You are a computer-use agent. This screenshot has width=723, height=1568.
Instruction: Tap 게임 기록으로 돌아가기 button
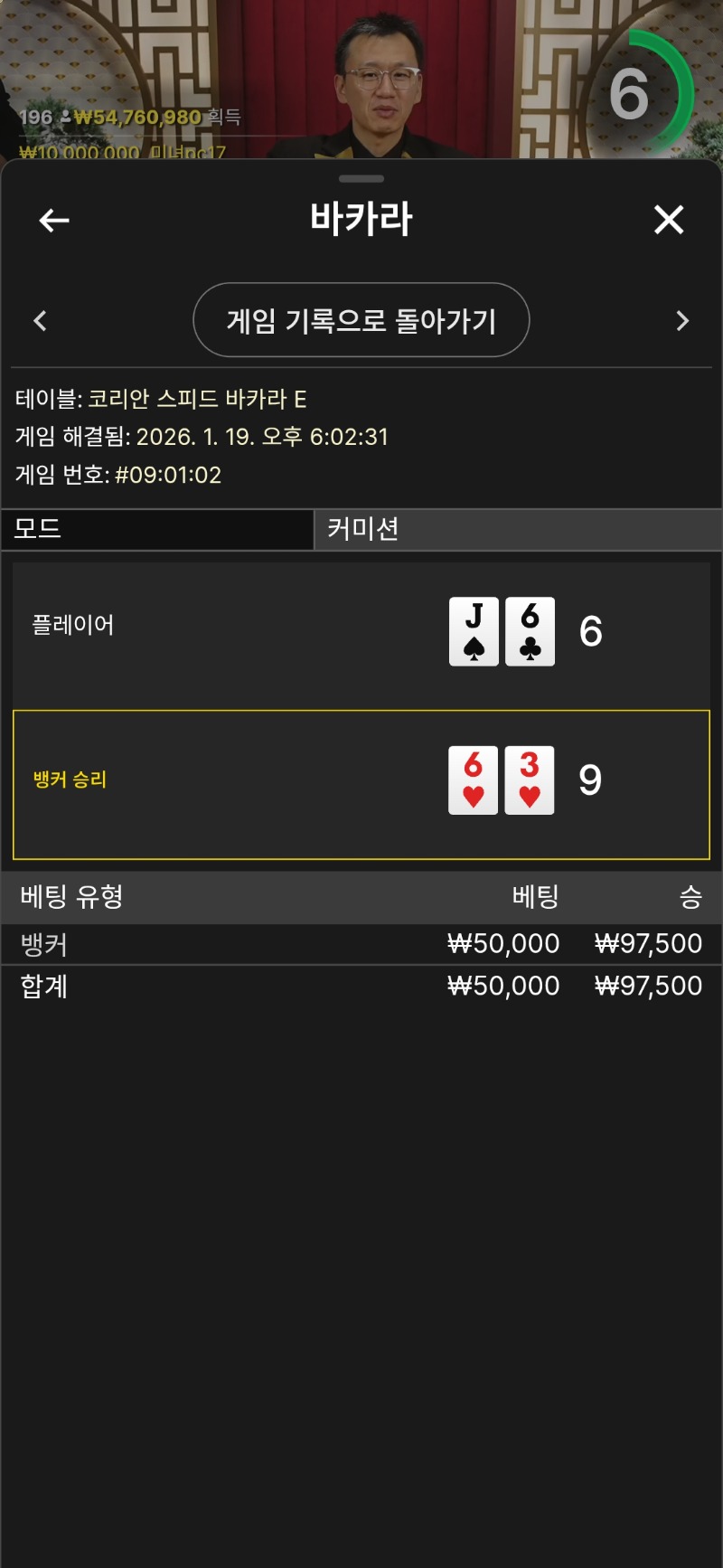(361, 320)
